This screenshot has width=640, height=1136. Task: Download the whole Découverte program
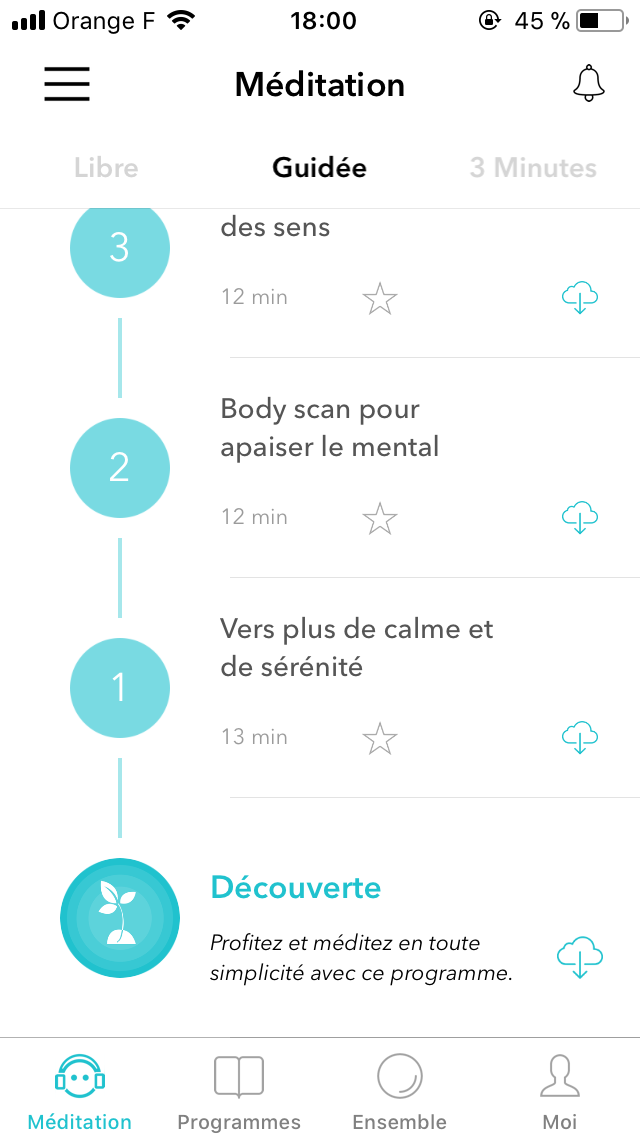coord(580,958)
